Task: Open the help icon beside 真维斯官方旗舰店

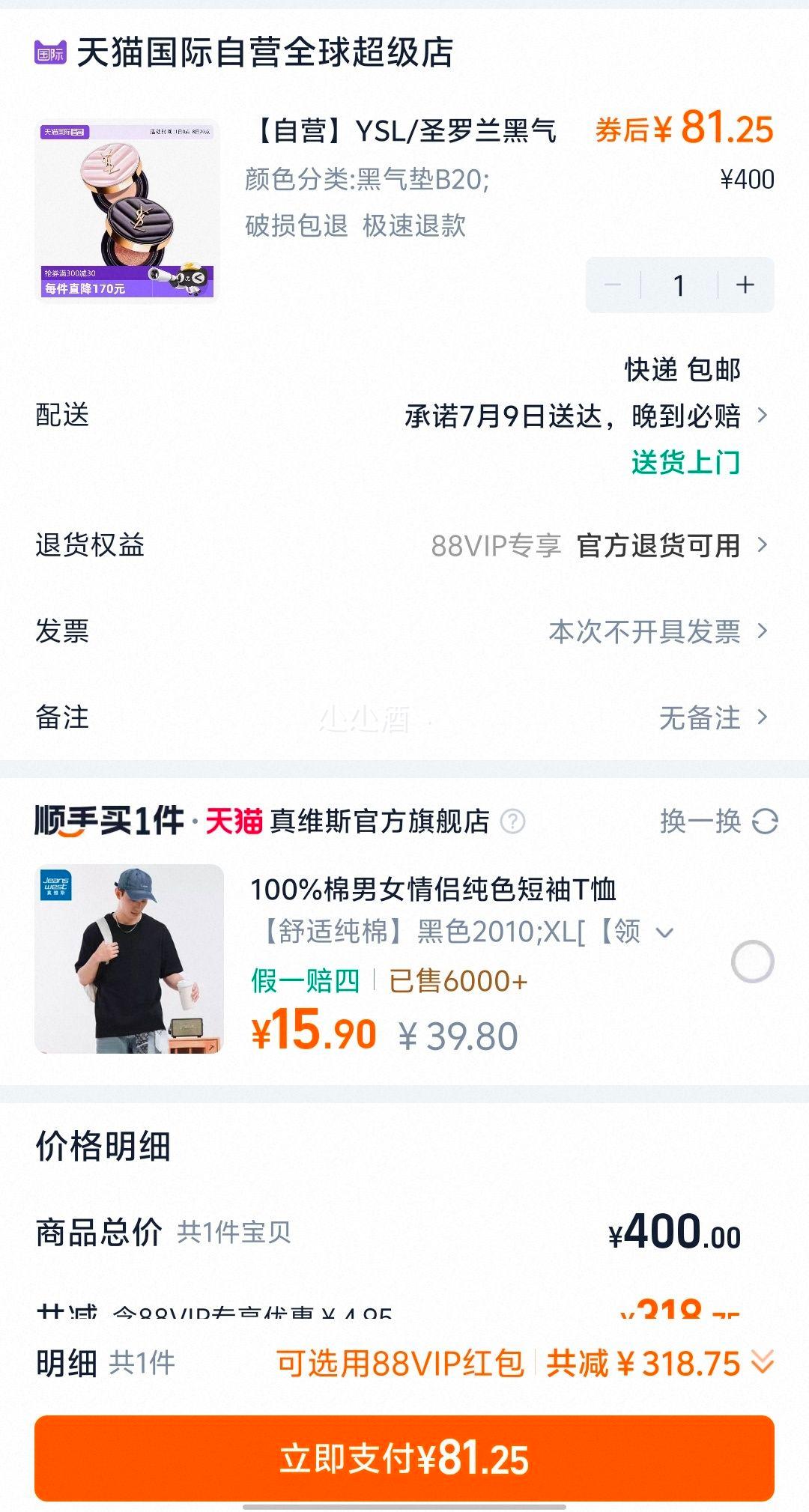Action: pos(512,822)
